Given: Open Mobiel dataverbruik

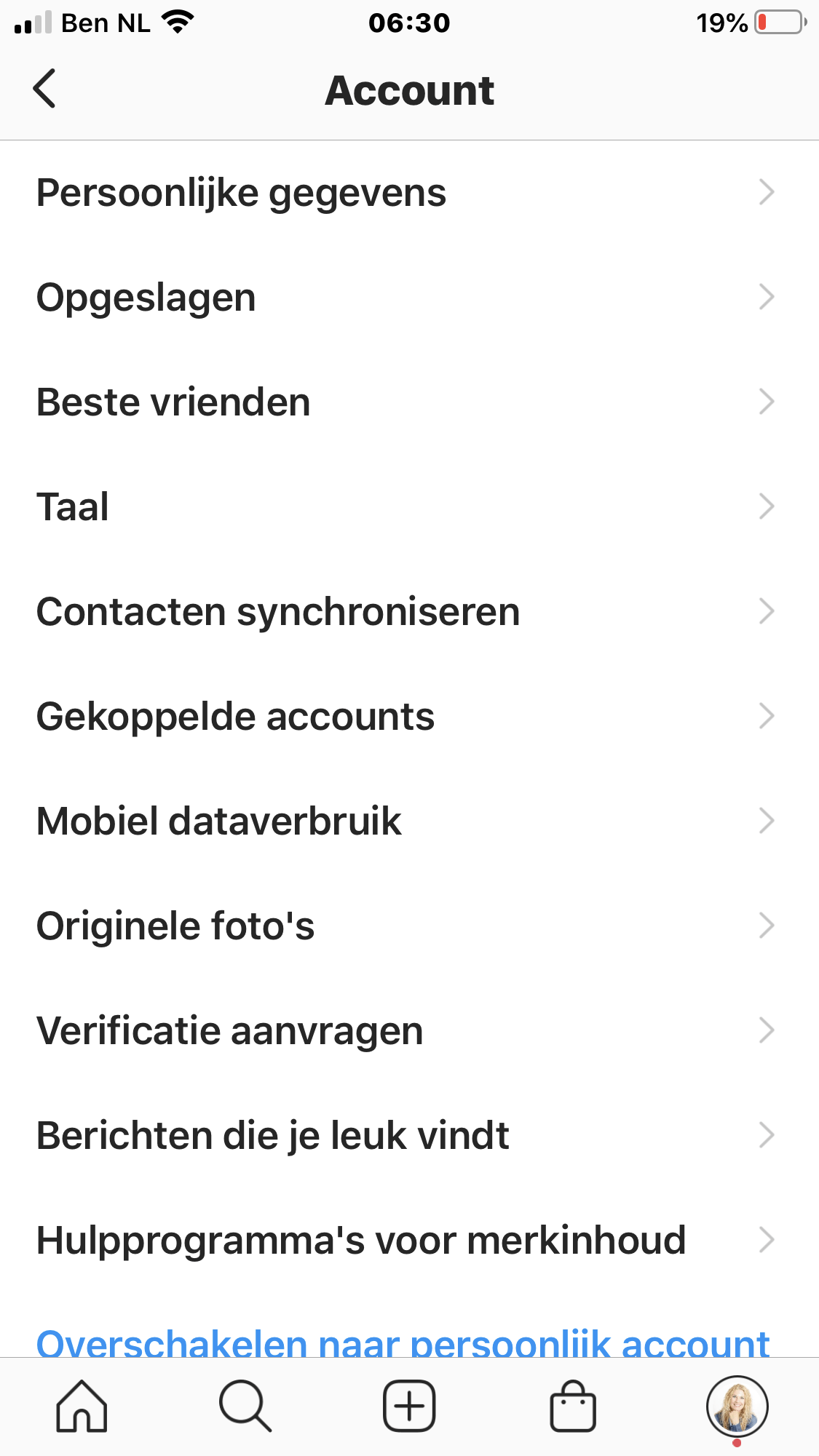Looking at the screenshot, I should tap(409, 822).
